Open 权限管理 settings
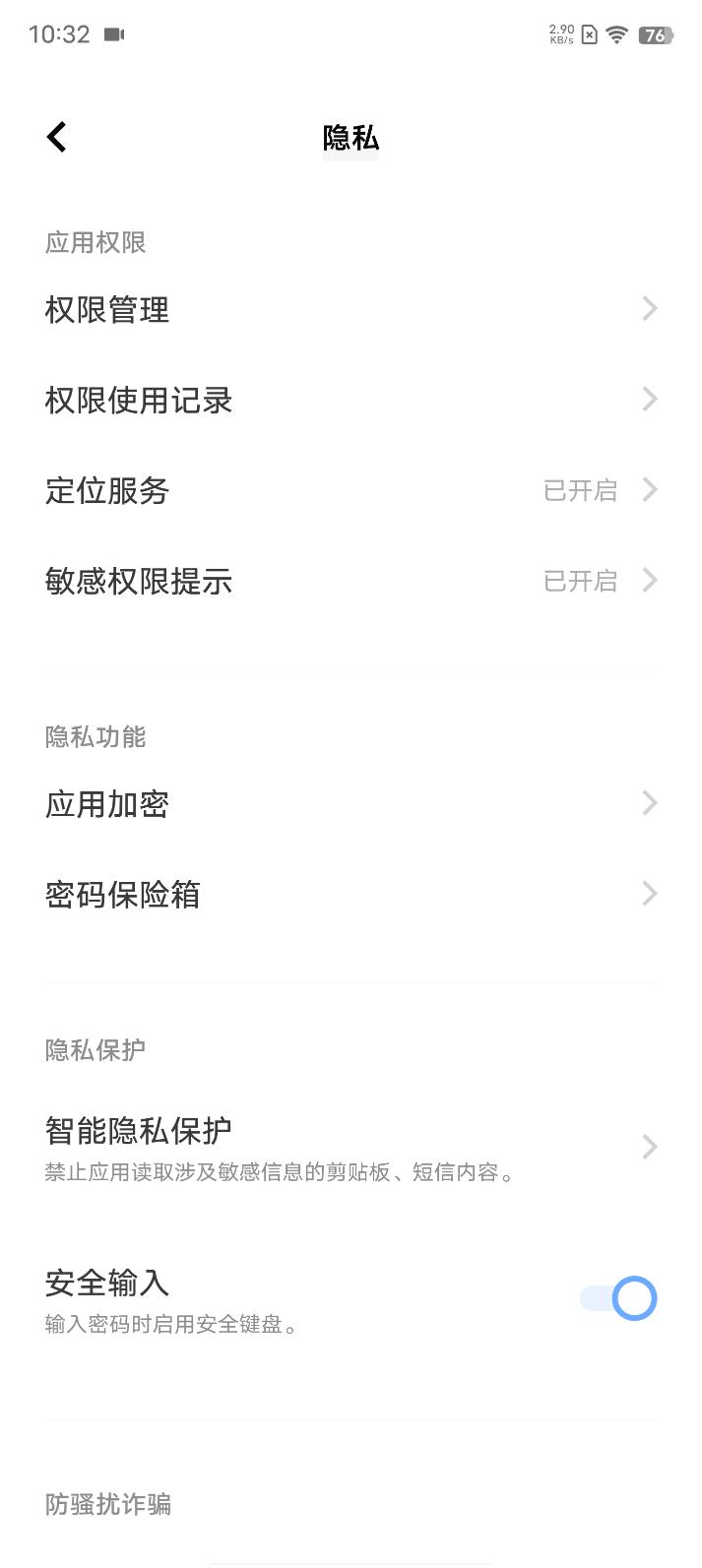The height and width of the screenshot is (1568, 702). 351,310
